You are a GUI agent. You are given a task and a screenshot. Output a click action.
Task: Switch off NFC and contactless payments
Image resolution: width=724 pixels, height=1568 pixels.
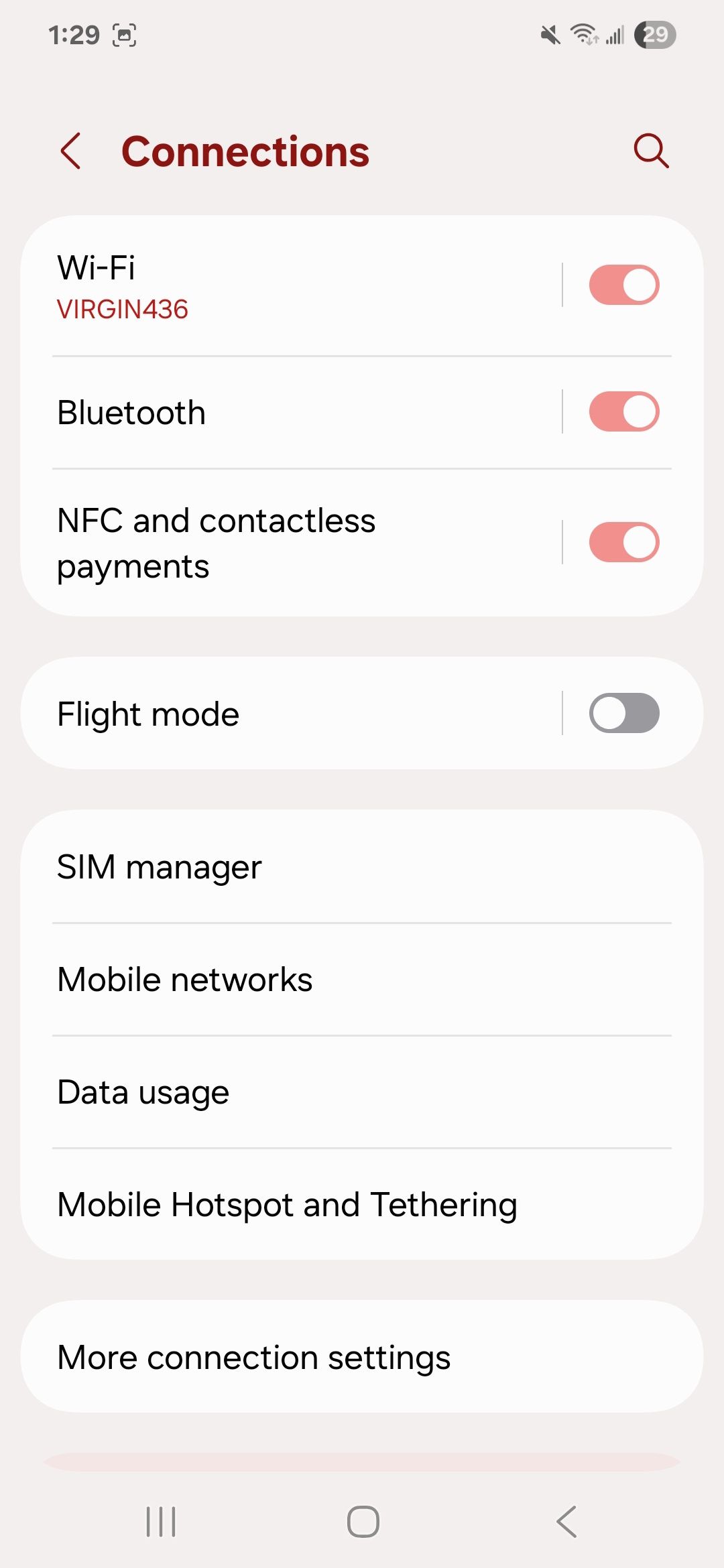pyautogui.click(x=623, y=543)
